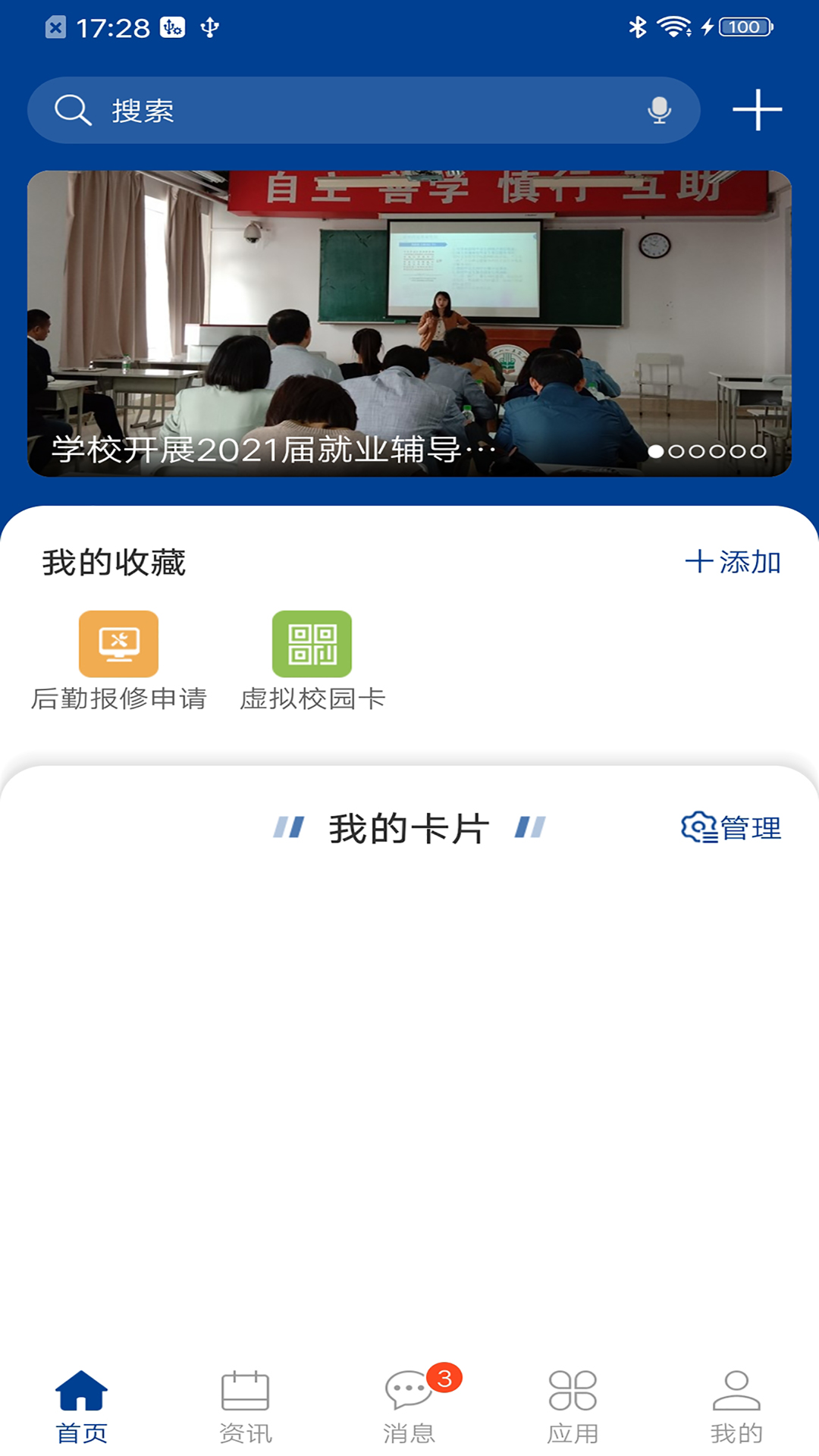Select the first carousel indicator dot
Image resolution: width=819 pixels, height=1456 pixels.
(657, 451)
